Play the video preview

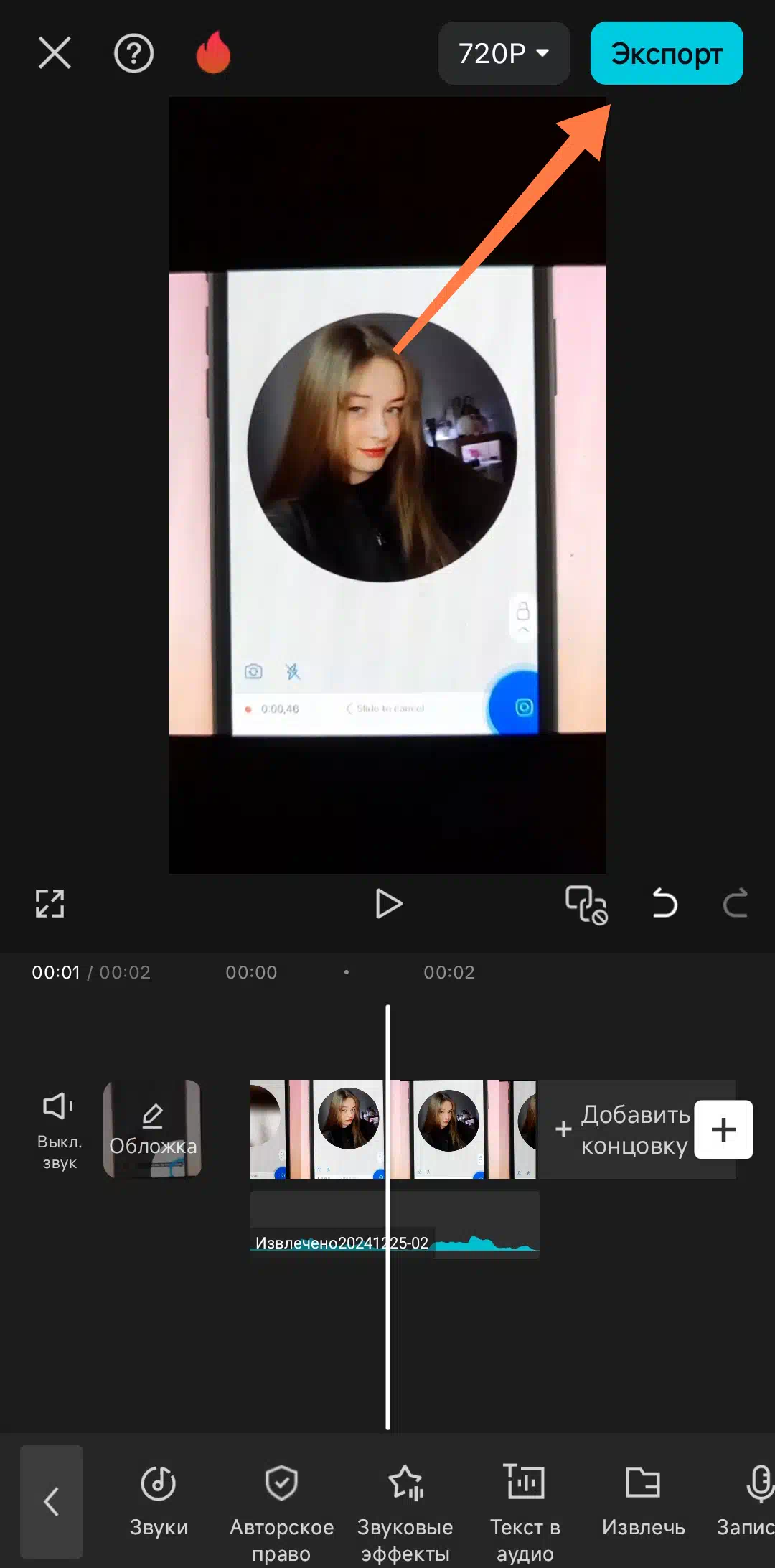pos(388,904)
